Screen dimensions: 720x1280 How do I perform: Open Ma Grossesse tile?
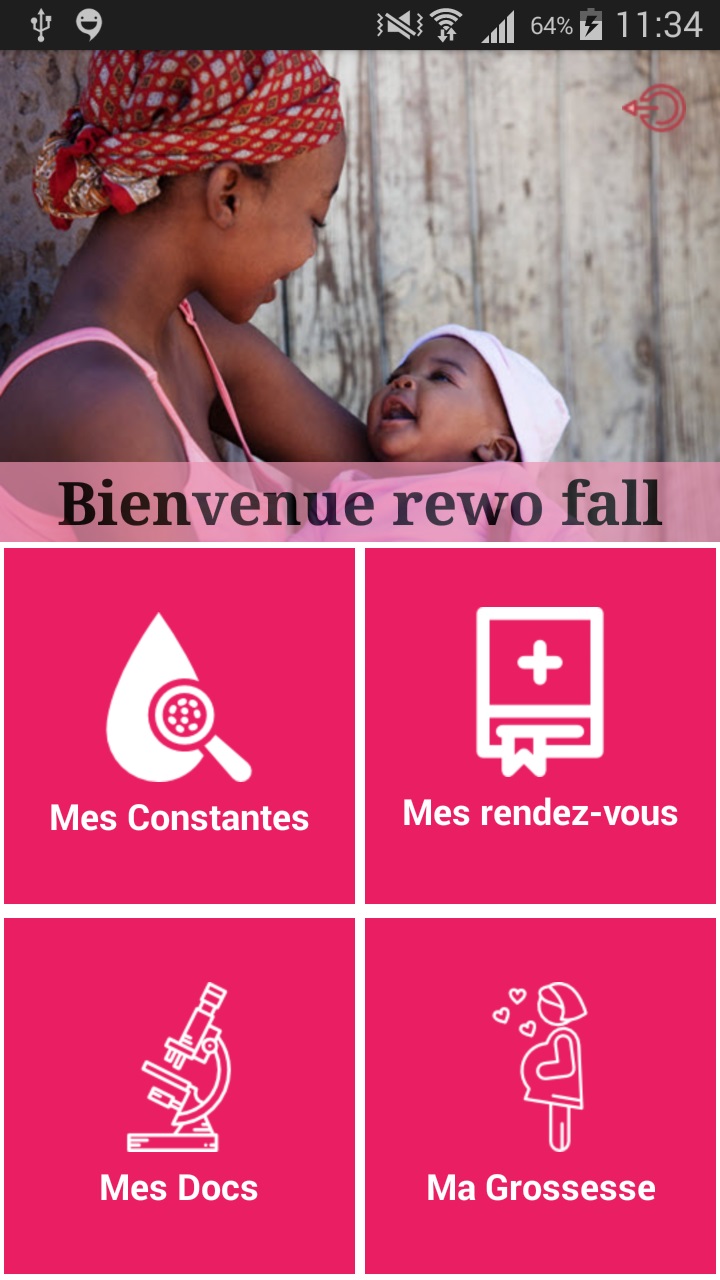540,1096
